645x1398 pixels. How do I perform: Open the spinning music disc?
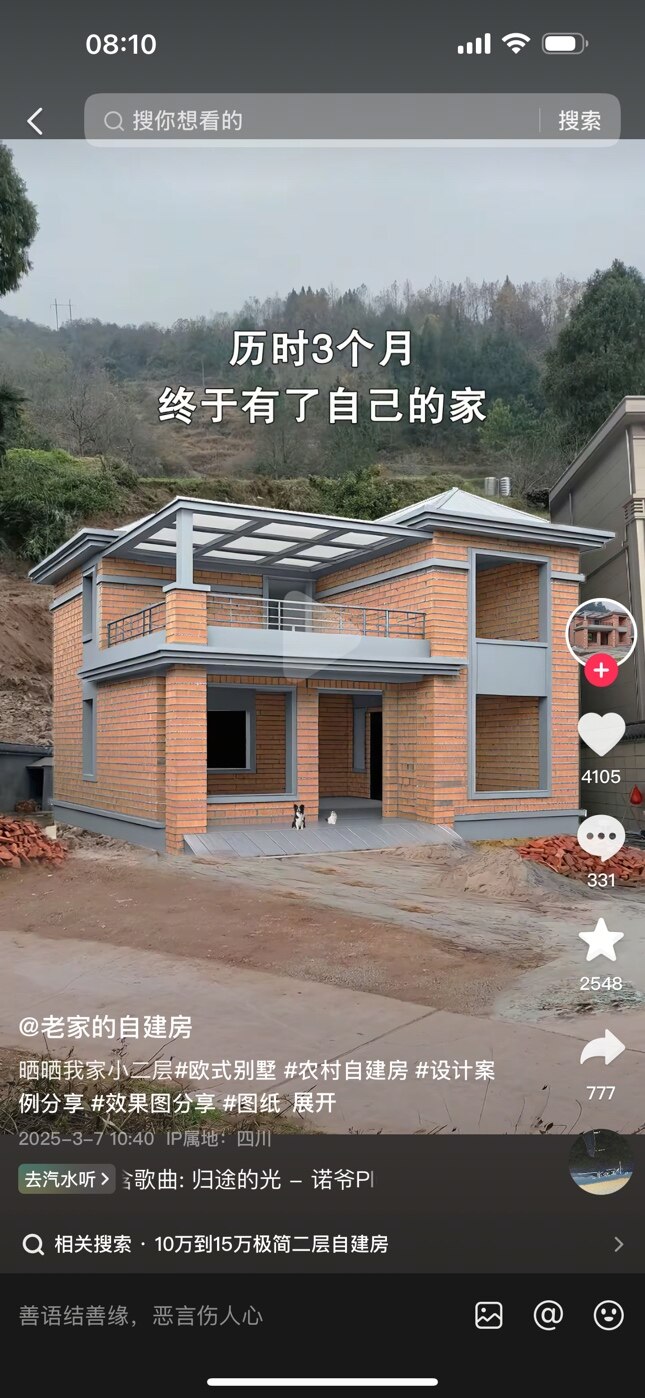(x=600, y=1163)
